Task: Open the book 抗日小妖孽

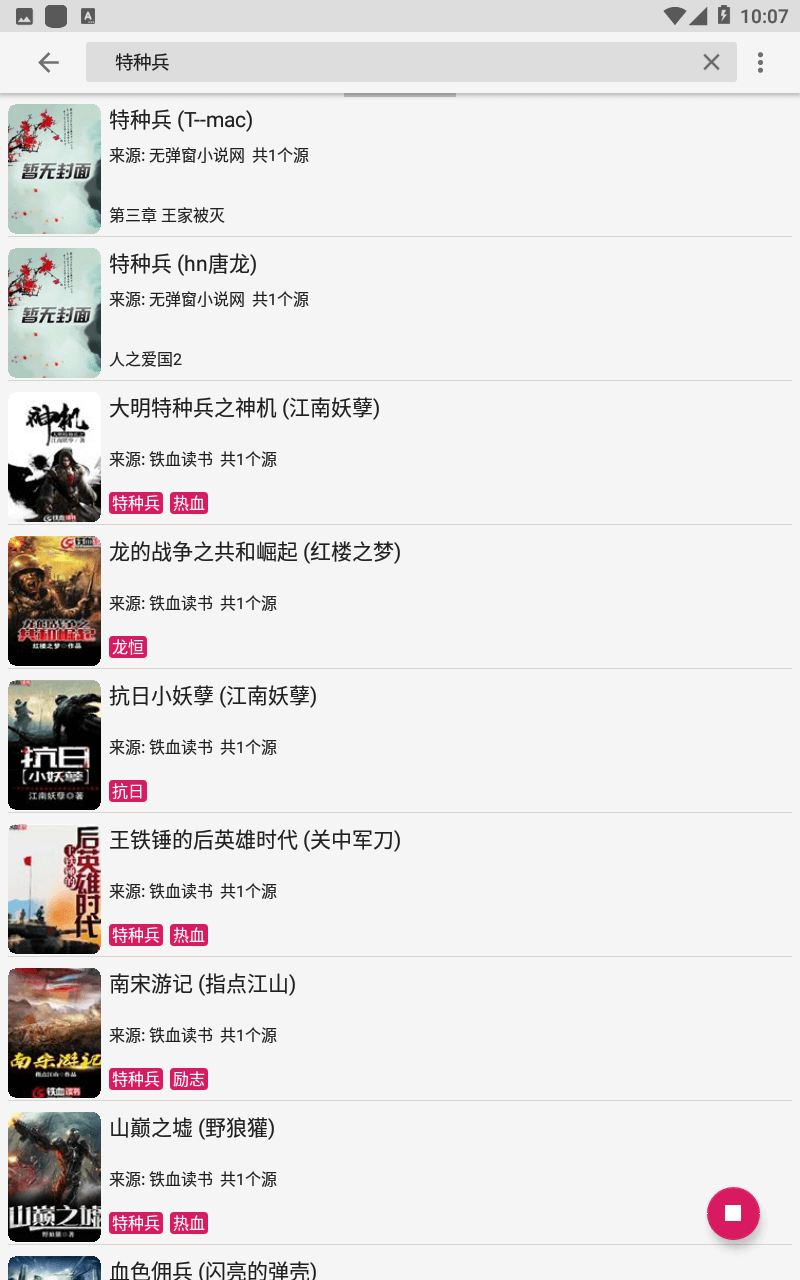Action: 400,744
